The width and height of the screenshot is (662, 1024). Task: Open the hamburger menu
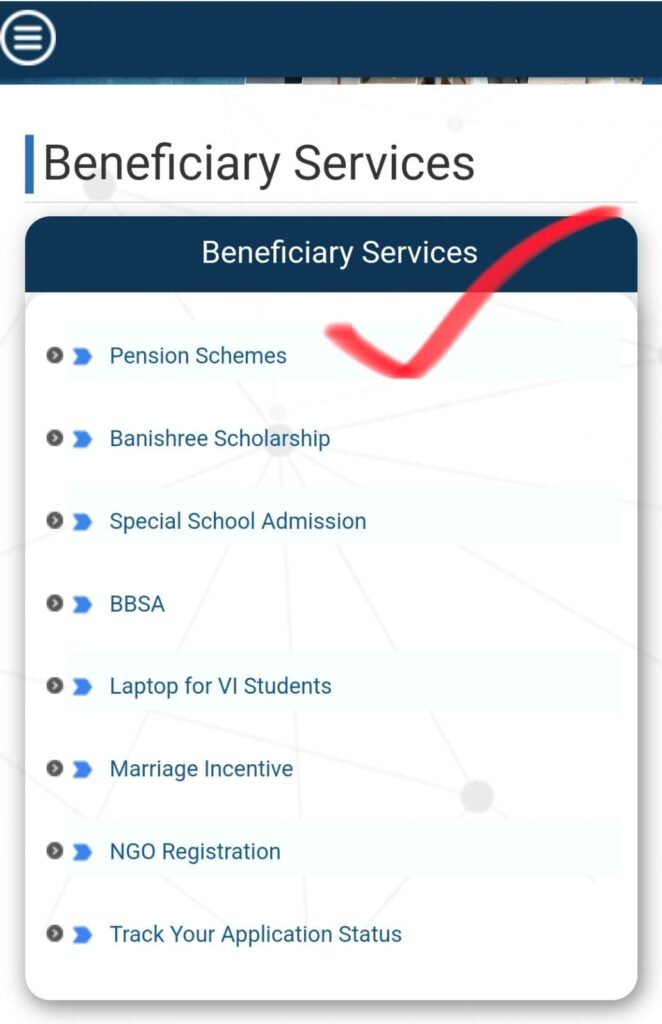coord(28,38)
